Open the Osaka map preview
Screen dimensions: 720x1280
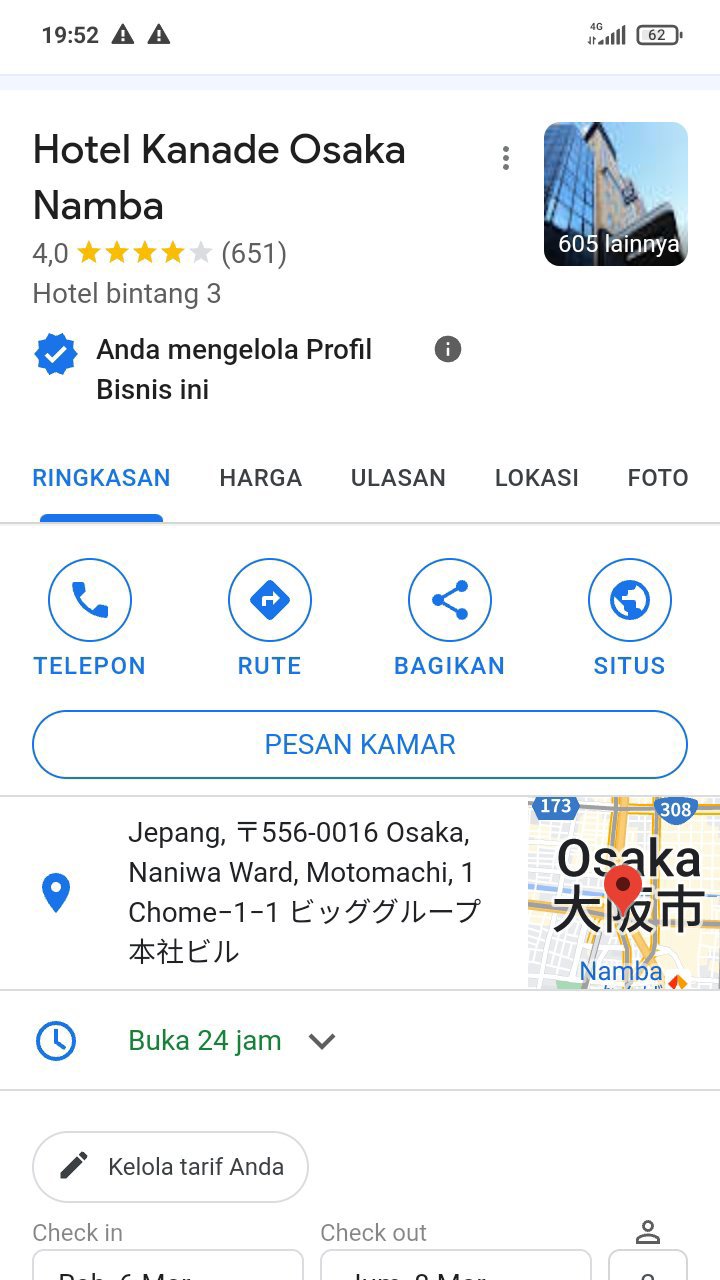coord(623,893)
